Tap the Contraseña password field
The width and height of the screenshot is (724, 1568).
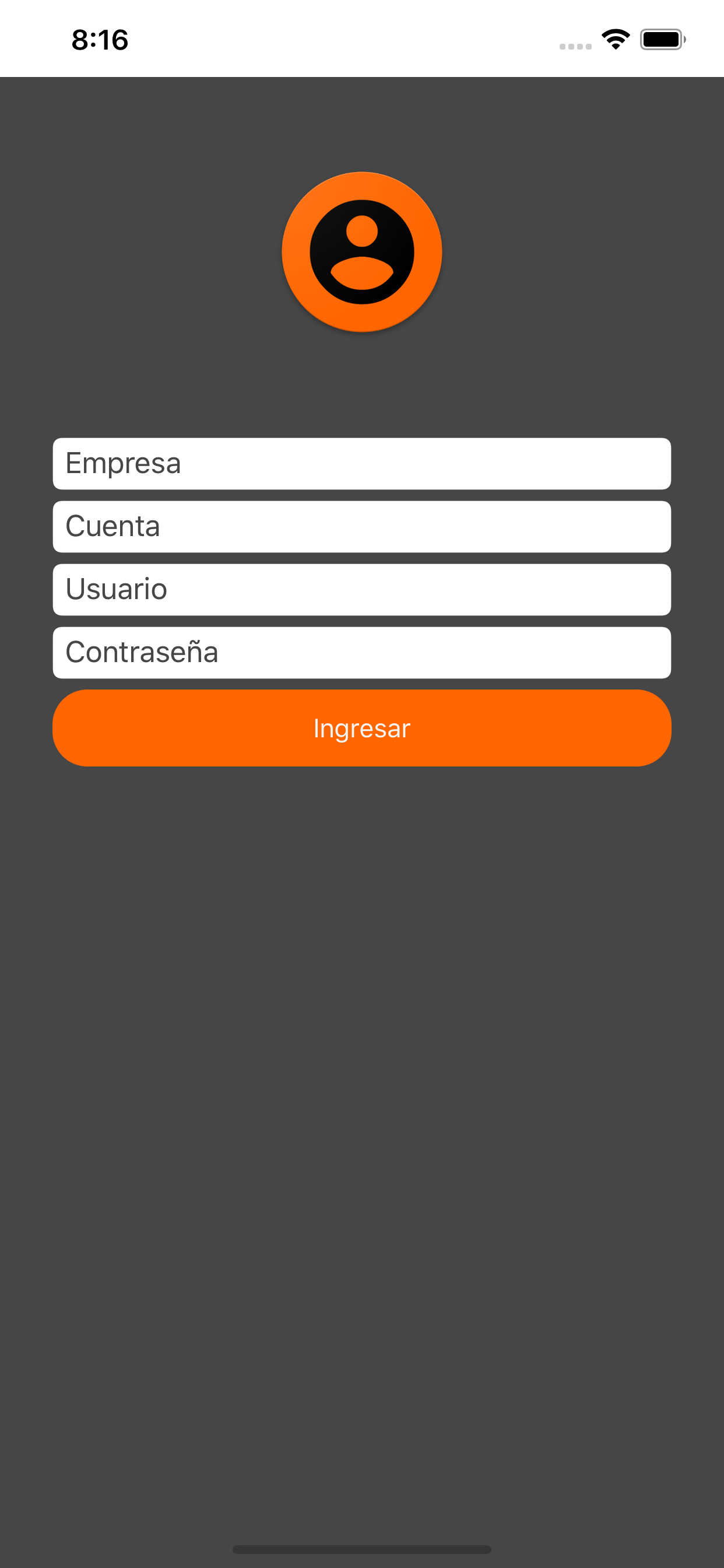point(362,652)
